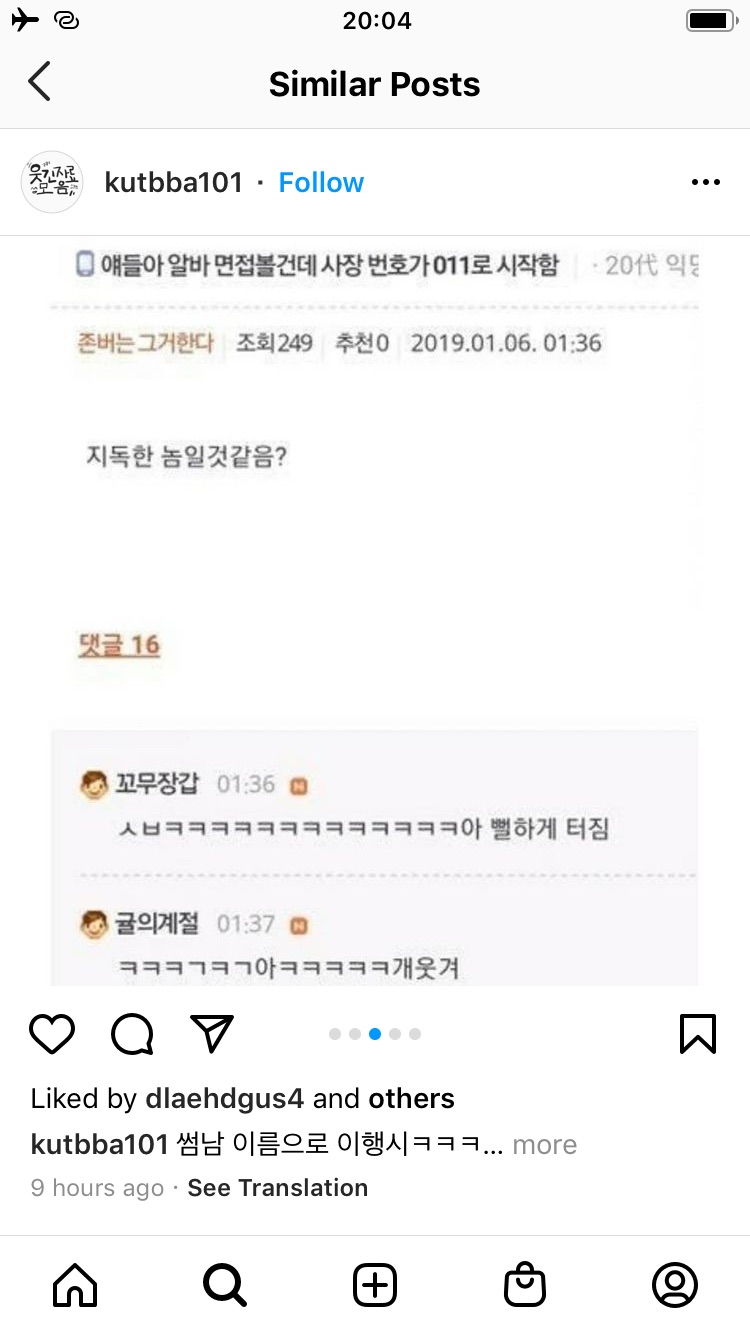Open comments on this post
This screenshot has width=750, height=1334.
pyautogui.click(x=132, y=1034)
